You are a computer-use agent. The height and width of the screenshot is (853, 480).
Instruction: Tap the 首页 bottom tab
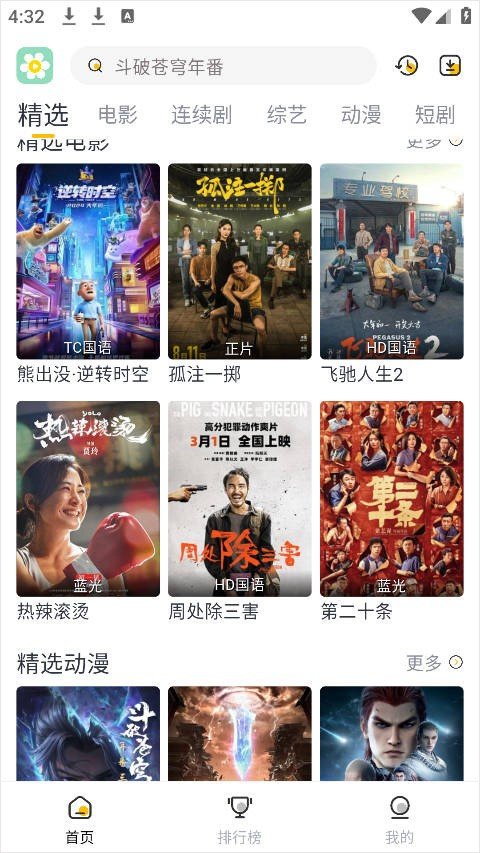click(80, 820)
